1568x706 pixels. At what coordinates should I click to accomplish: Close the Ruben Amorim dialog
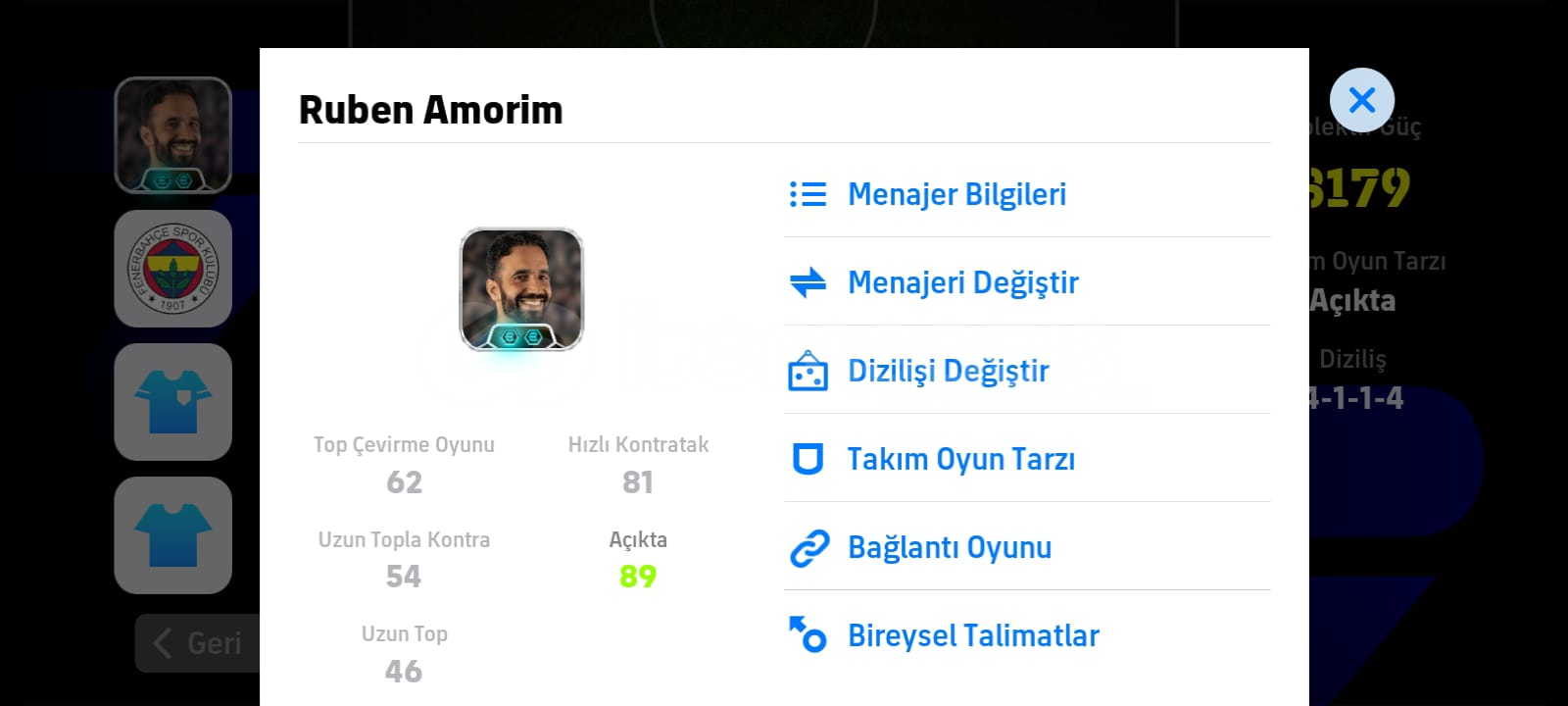click(1361, 100)
